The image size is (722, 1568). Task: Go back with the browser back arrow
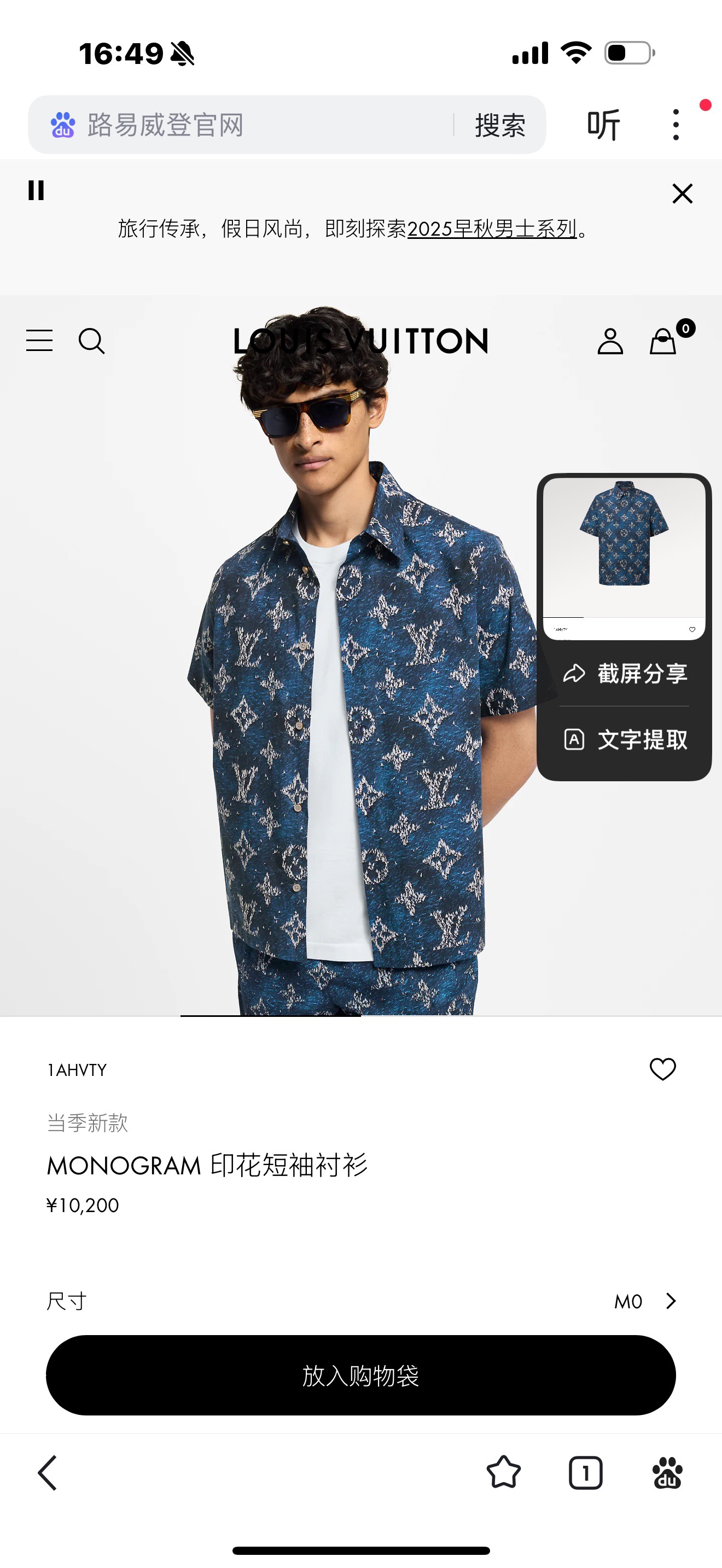click(48, 1472)
